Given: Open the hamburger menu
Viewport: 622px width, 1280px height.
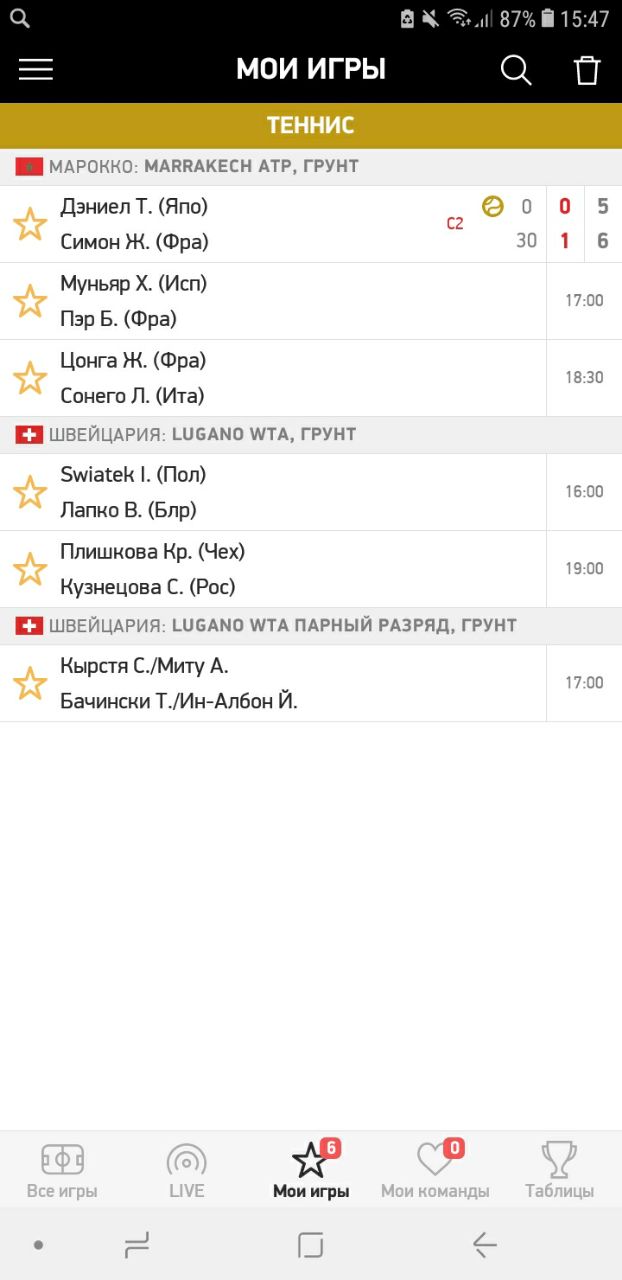Looking at the screenshot, I should [x=36, y=69].
